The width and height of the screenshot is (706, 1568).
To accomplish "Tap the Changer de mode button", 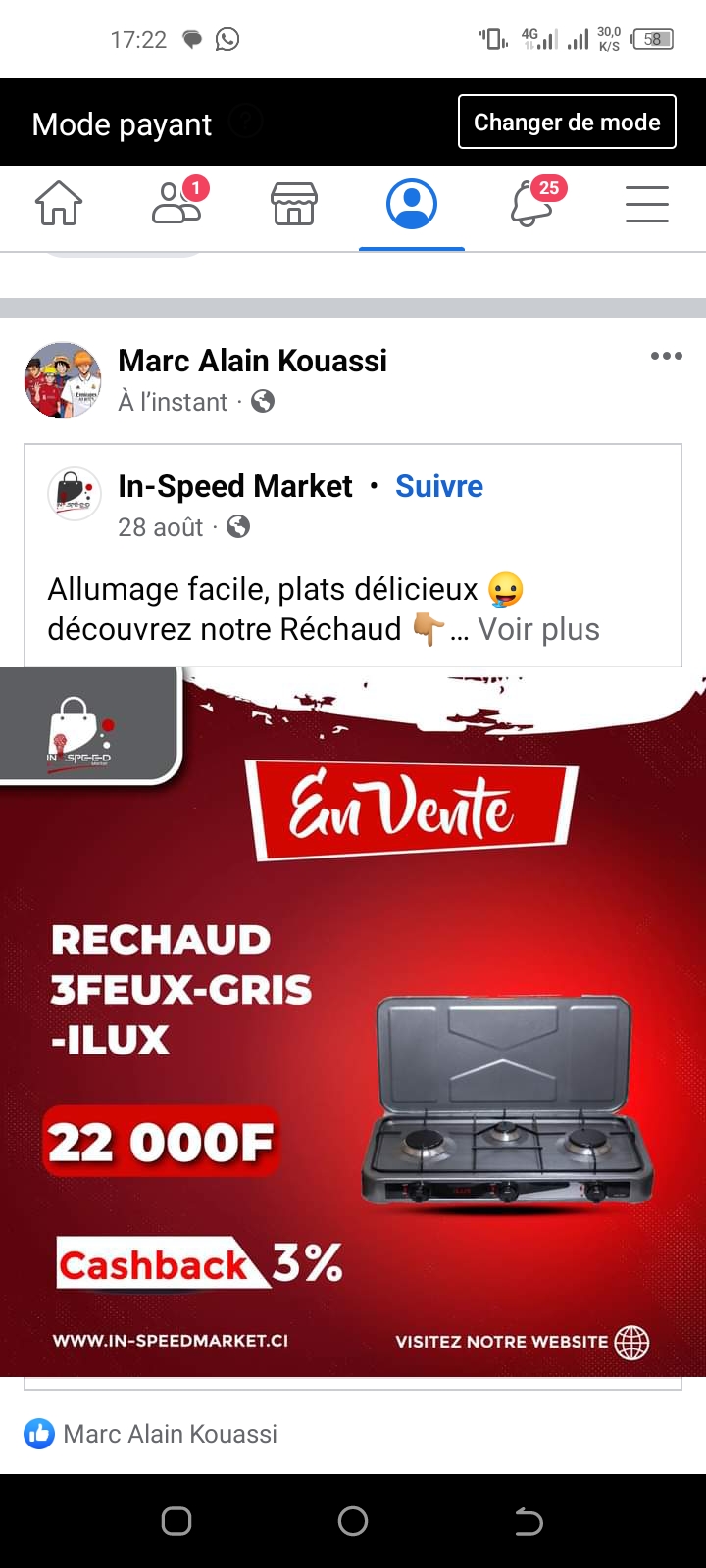I will click(567, 122).
